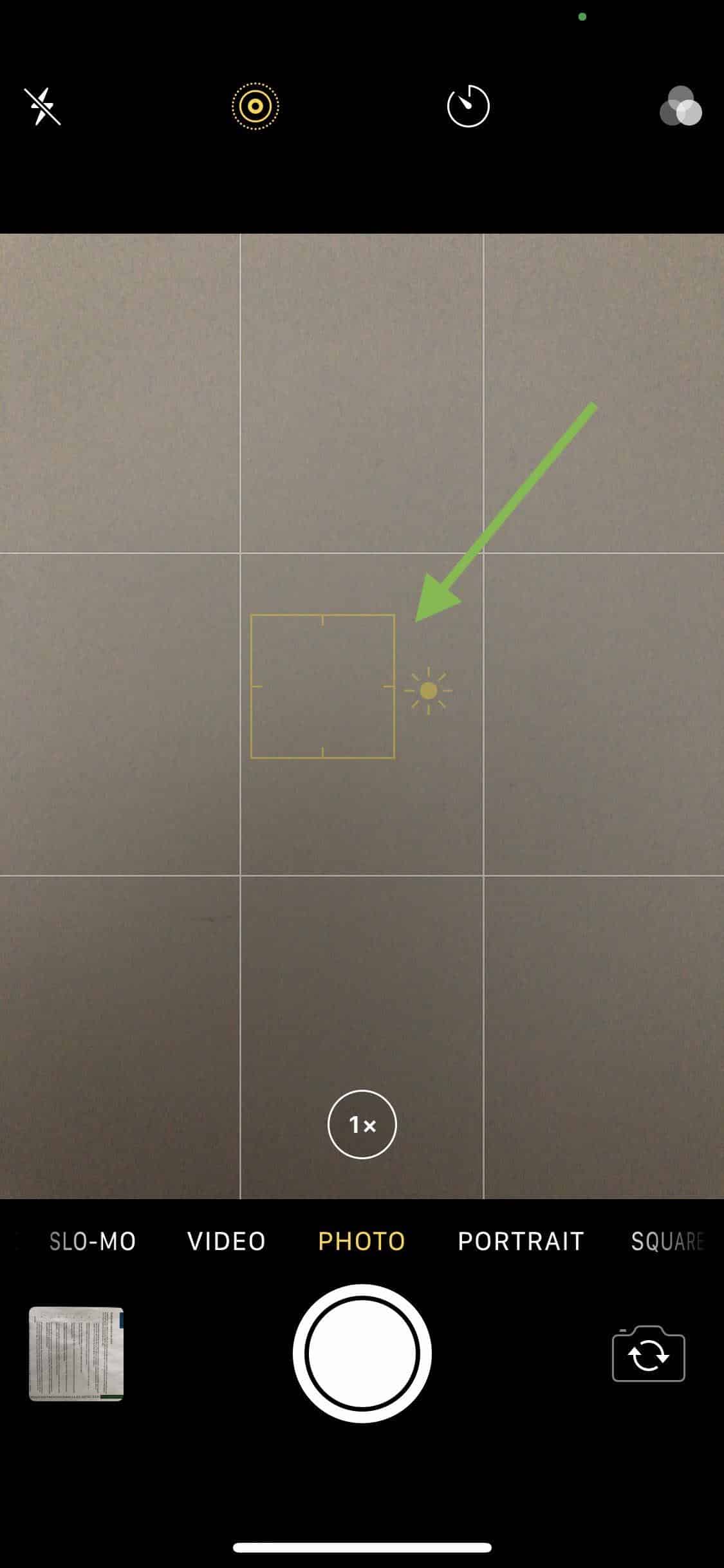The image size is (724, 1568).
Task: Select PHOTO mode
Action: tap(362, 1241)
